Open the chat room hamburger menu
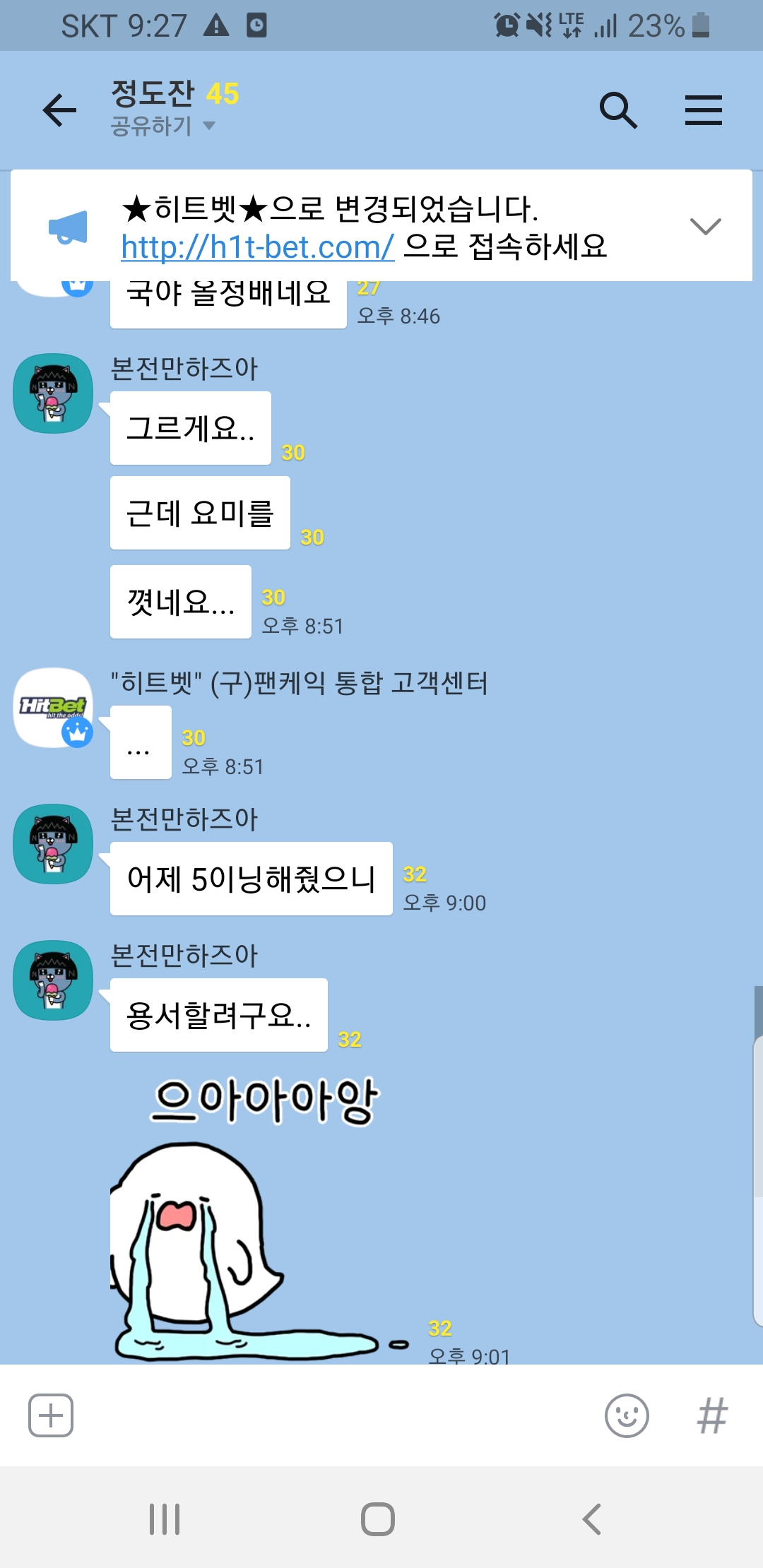 pyautogui.click(x=703, y=110)
